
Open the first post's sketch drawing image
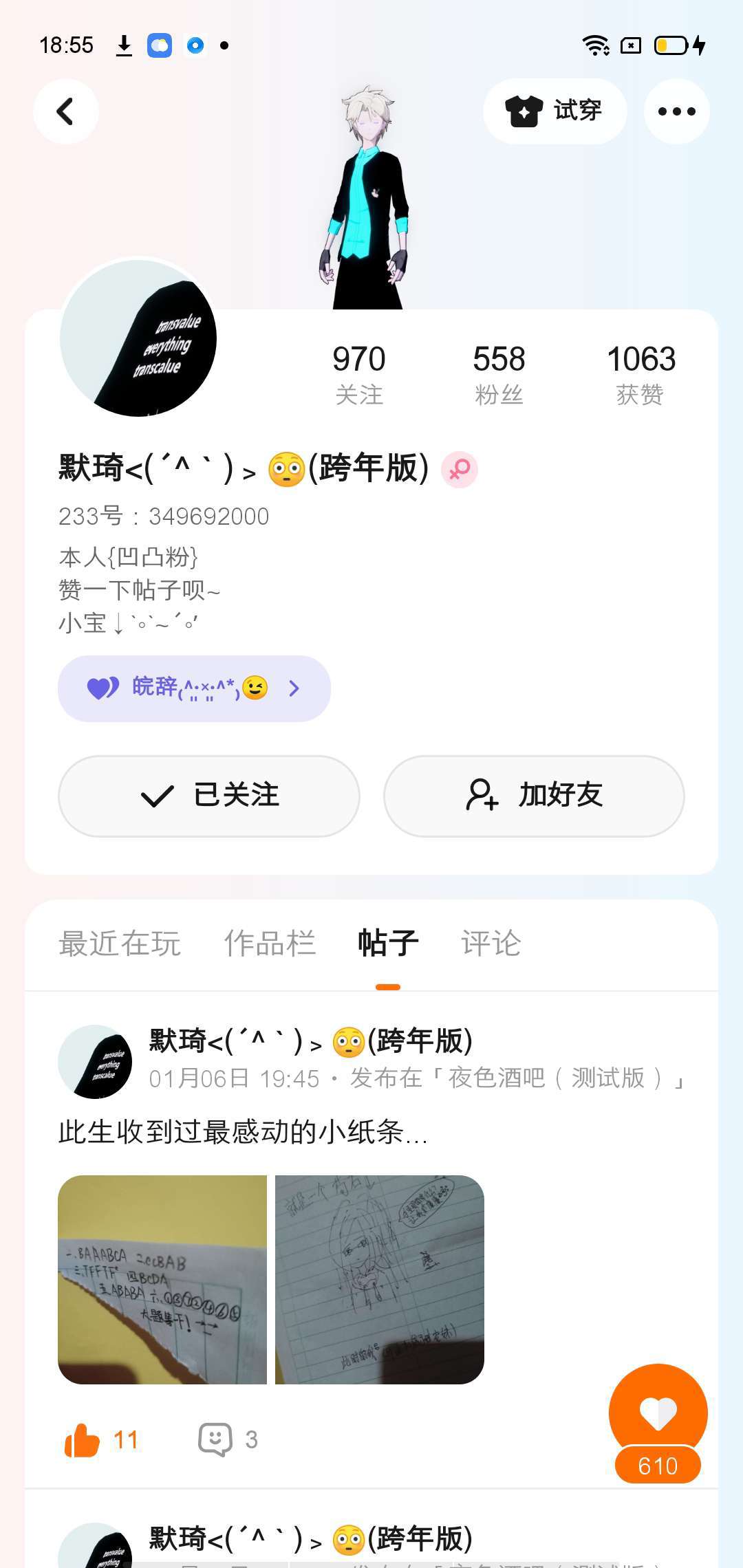380,1279
